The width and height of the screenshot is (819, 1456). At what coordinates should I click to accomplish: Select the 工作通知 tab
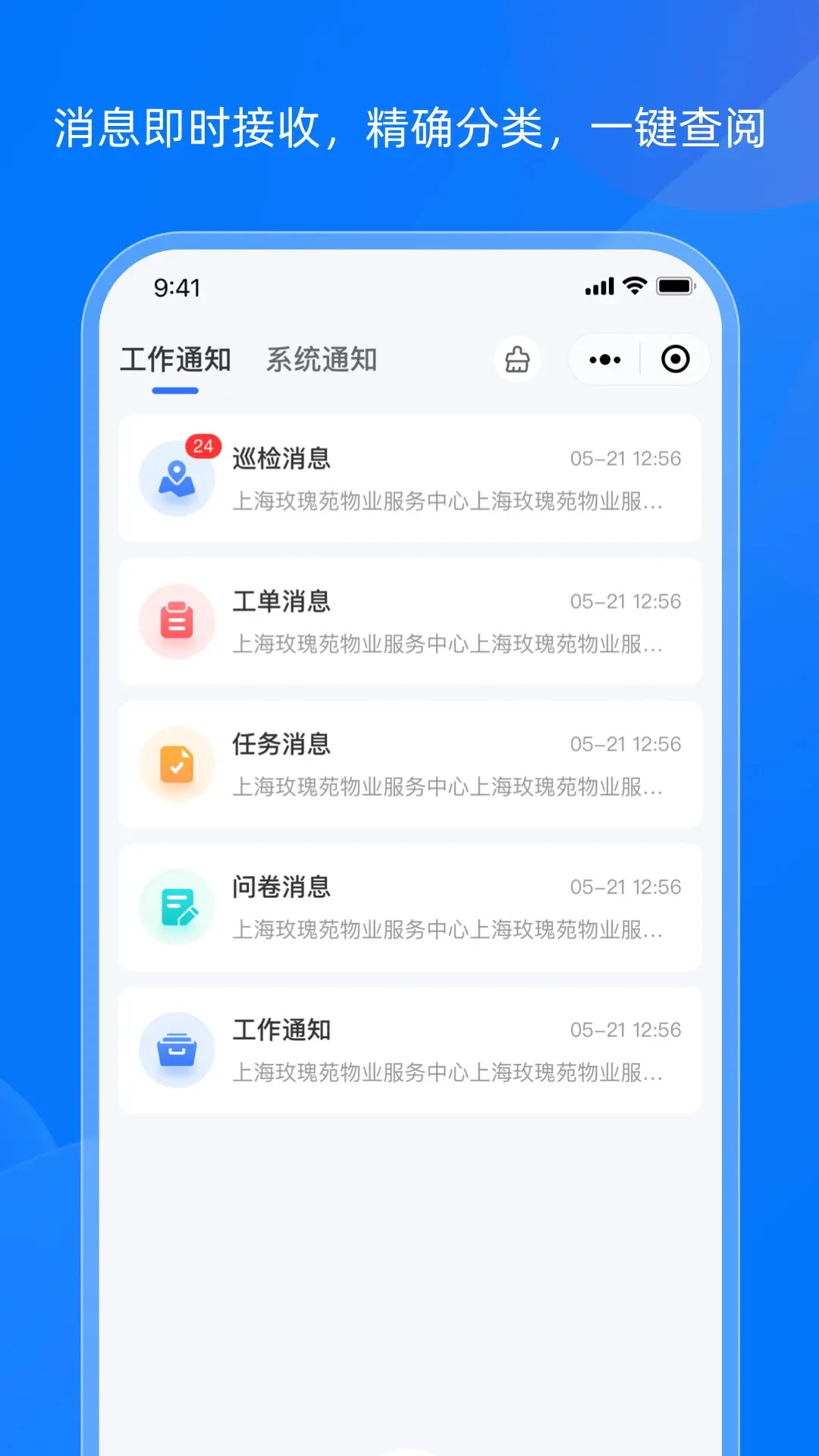(176, 360)
